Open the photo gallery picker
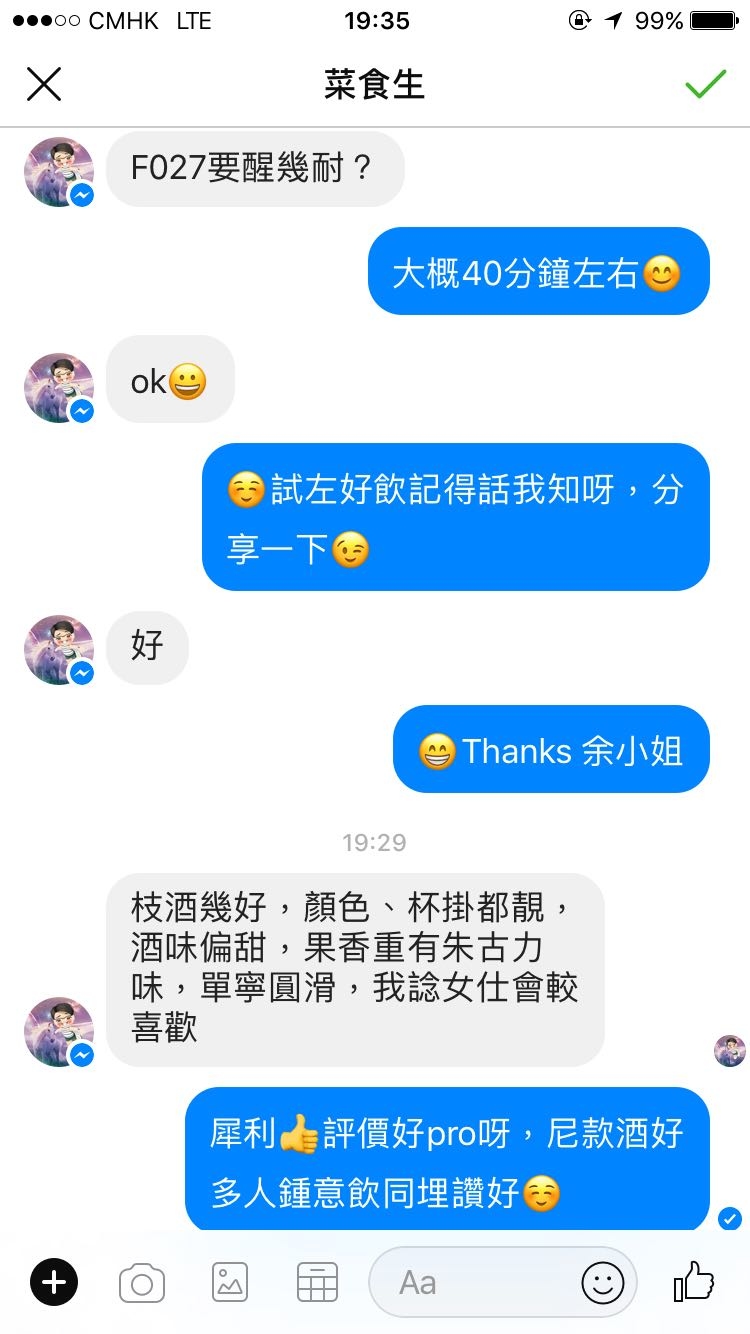 point(230,1282)
